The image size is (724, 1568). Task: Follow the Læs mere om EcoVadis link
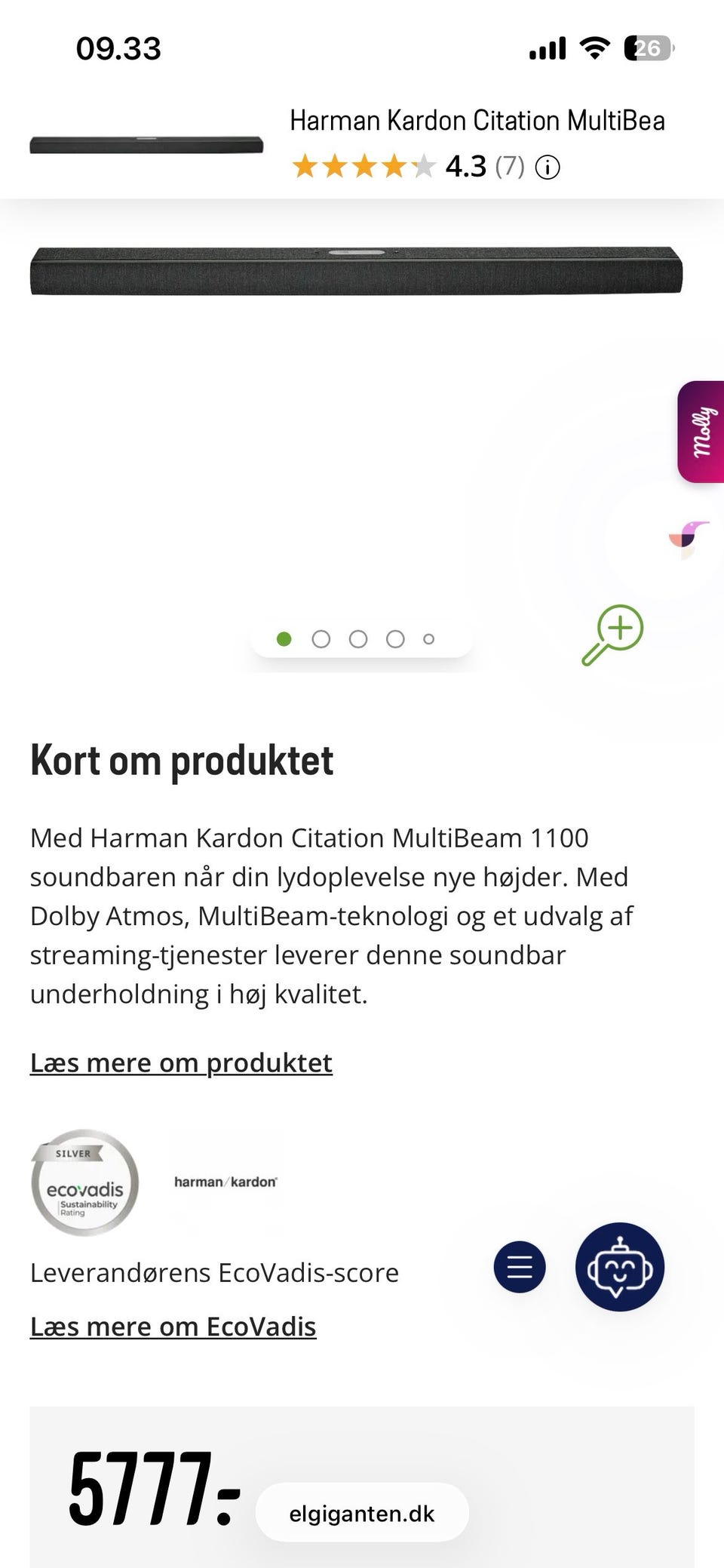pyautogui.click(x=173, y=1326)
